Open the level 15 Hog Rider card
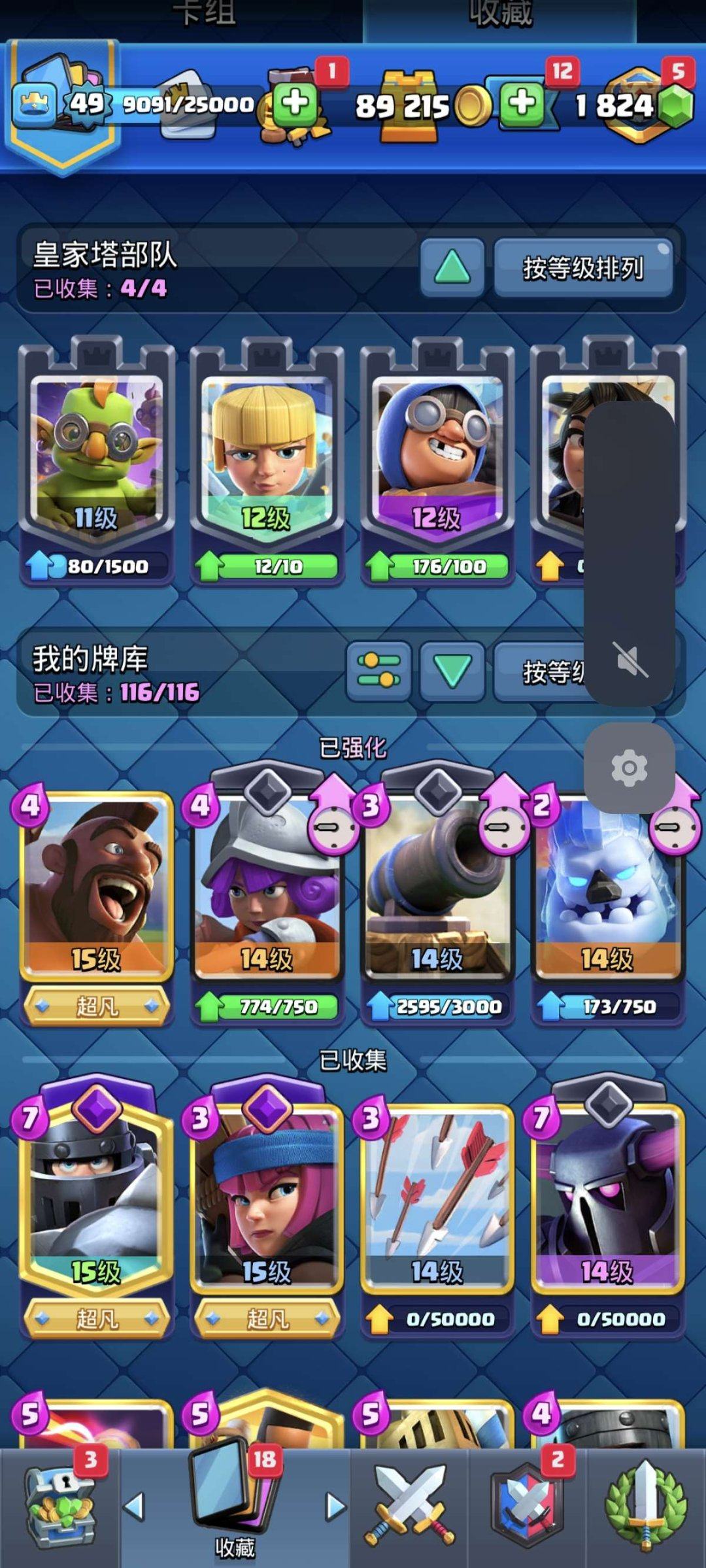 pyautogui.click(x=97, y=889)
